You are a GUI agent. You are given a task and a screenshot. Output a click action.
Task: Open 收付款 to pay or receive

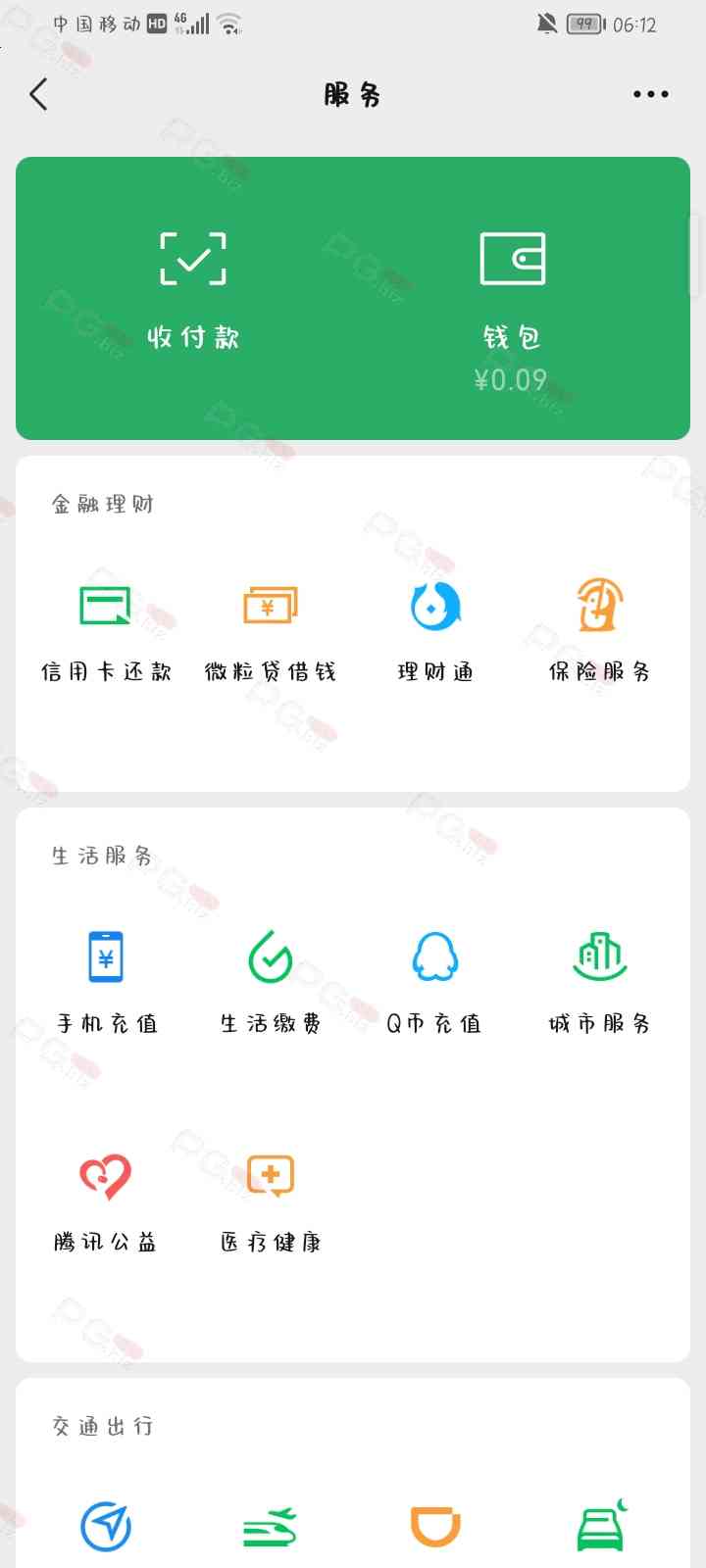[193, 292]
